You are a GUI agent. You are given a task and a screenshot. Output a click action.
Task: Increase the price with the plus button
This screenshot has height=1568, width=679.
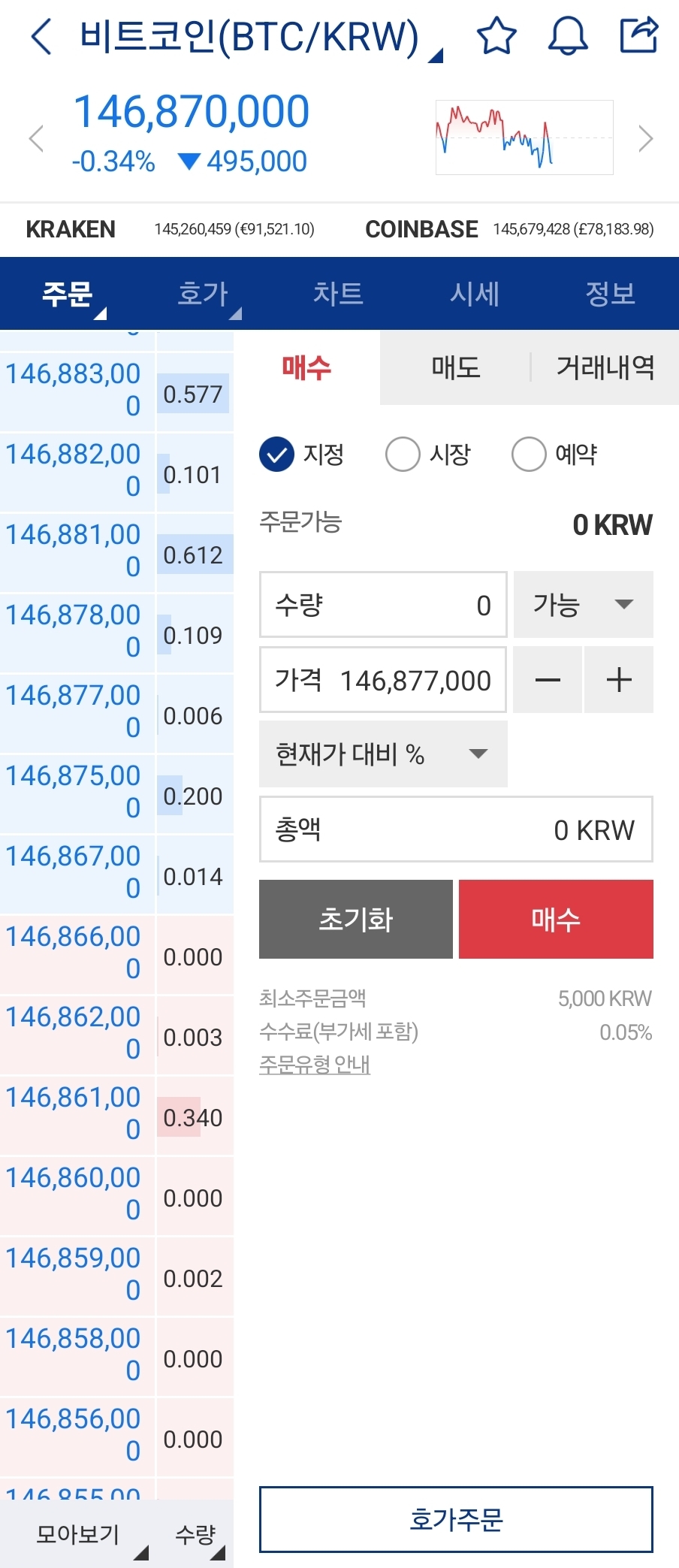[x=619, y=680]
